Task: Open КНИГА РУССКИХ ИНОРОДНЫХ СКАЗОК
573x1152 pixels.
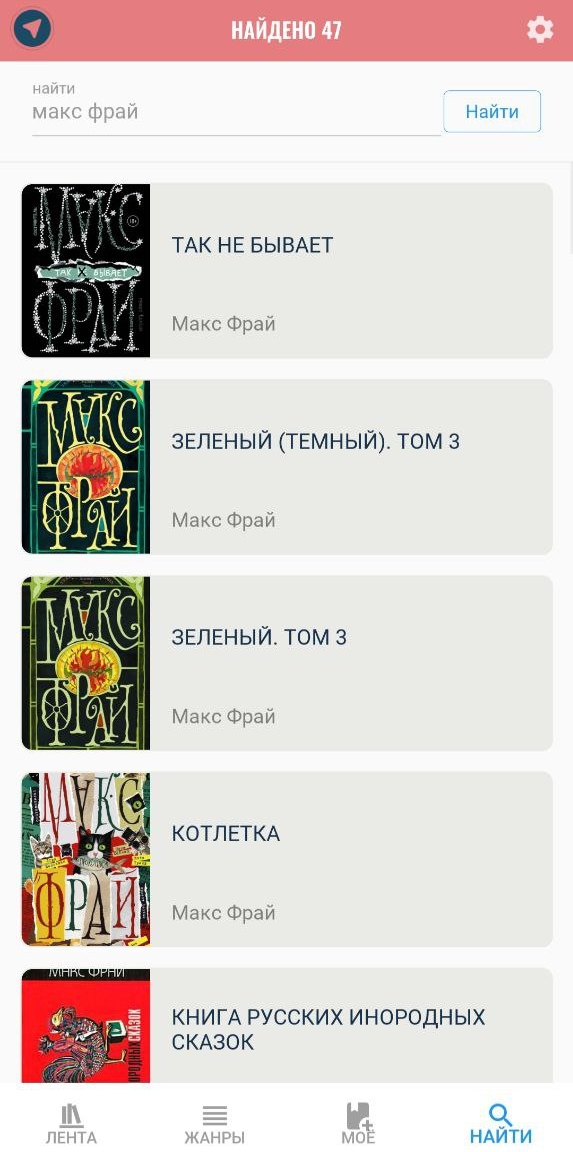Action: click(x=287, y=1025)
